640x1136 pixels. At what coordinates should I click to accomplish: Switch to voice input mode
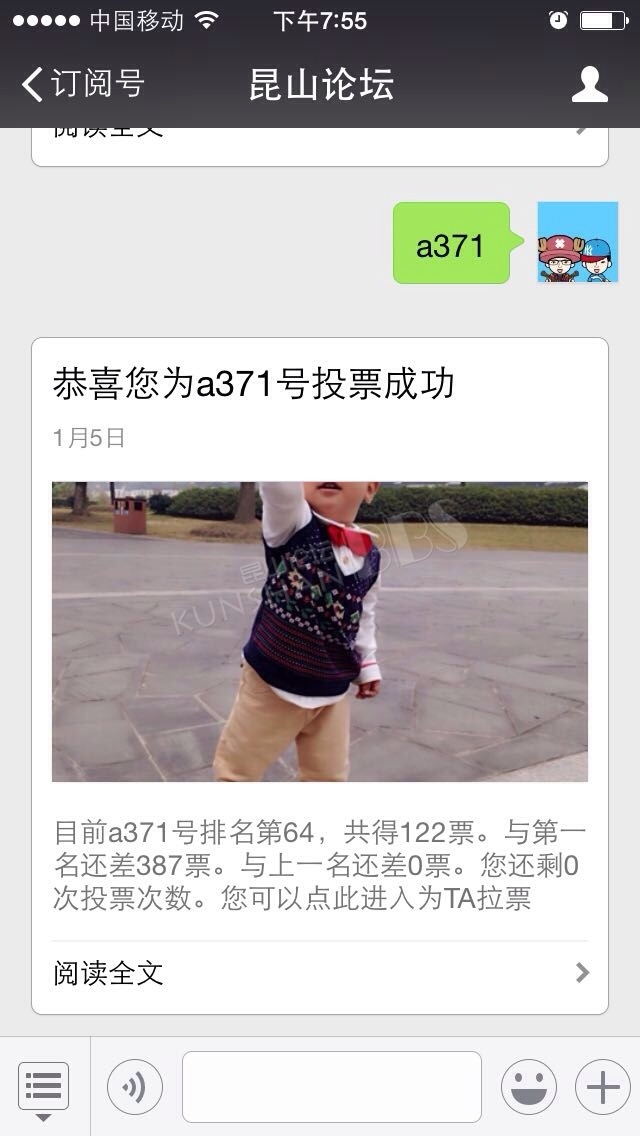(135, 1087)
